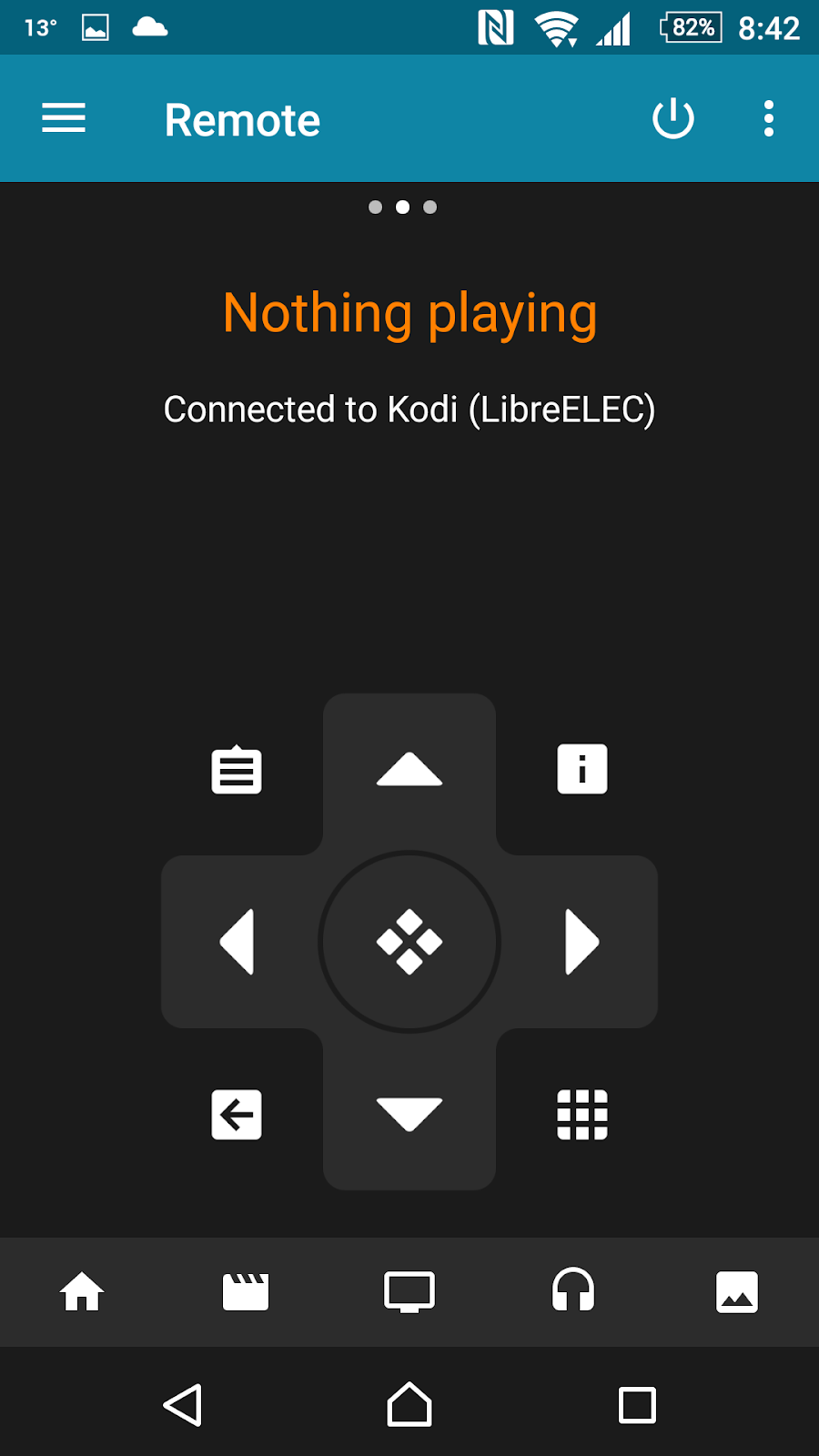
Task: Open the context menu clipboard icon
Action: (x=237, y=770)
